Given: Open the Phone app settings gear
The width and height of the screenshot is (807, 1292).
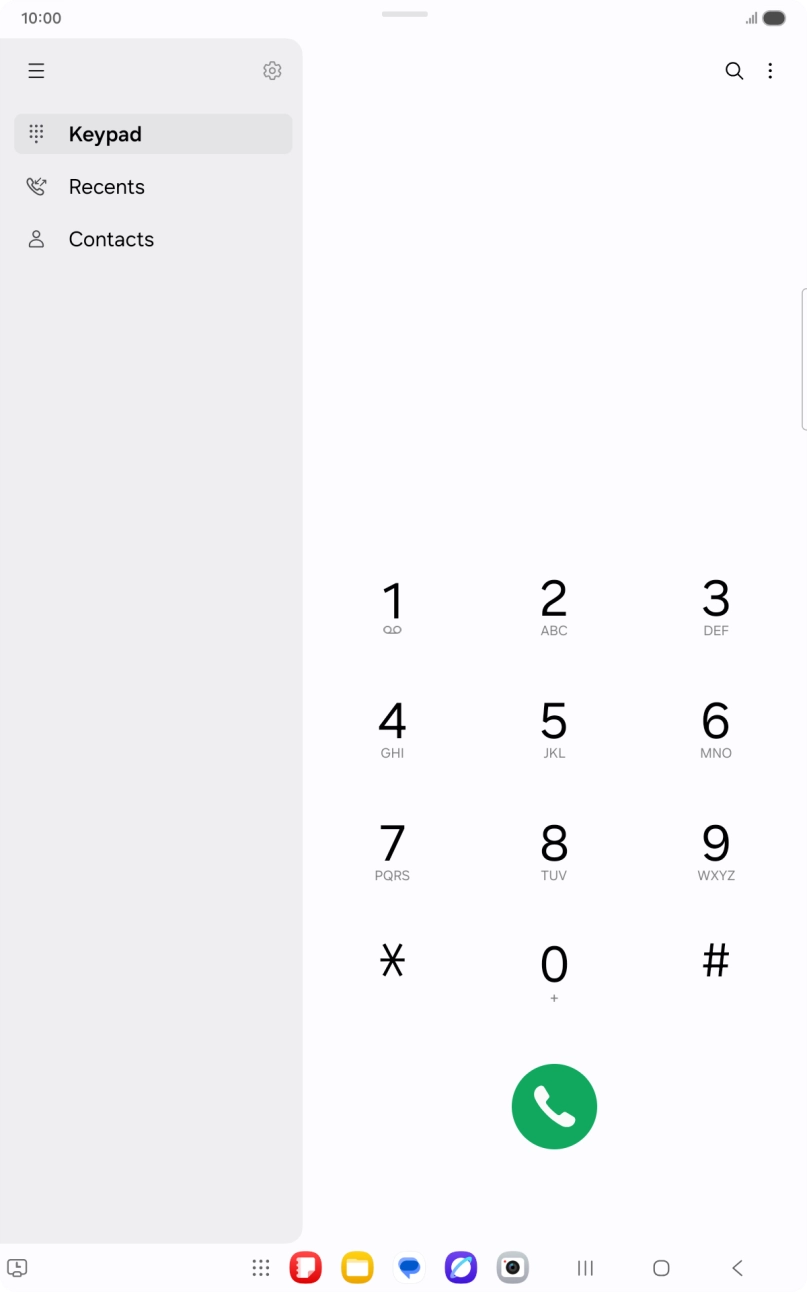Looking at the screenshot, I should click(272, 70).
